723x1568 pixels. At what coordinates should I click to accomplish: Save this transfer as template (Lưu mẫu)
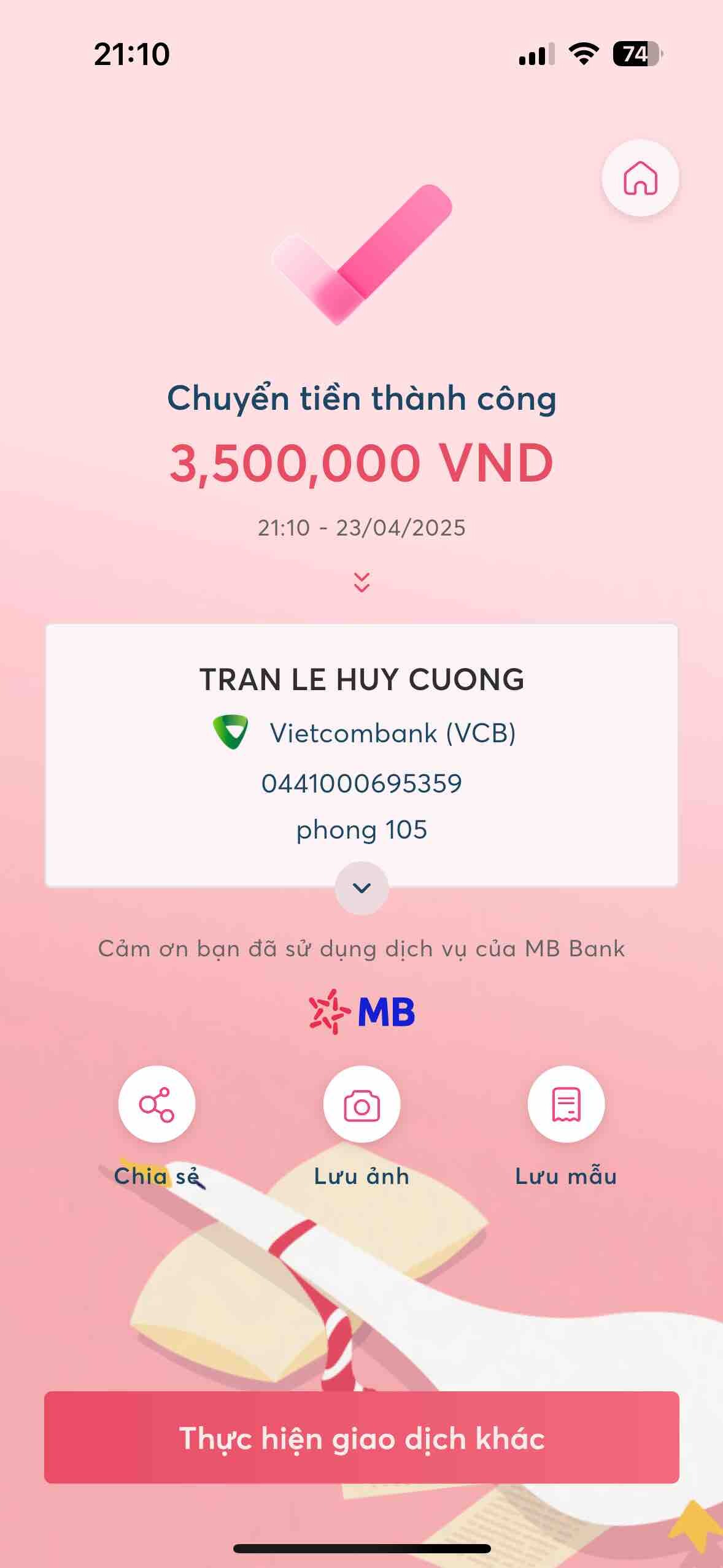(x=566, y=1104)
